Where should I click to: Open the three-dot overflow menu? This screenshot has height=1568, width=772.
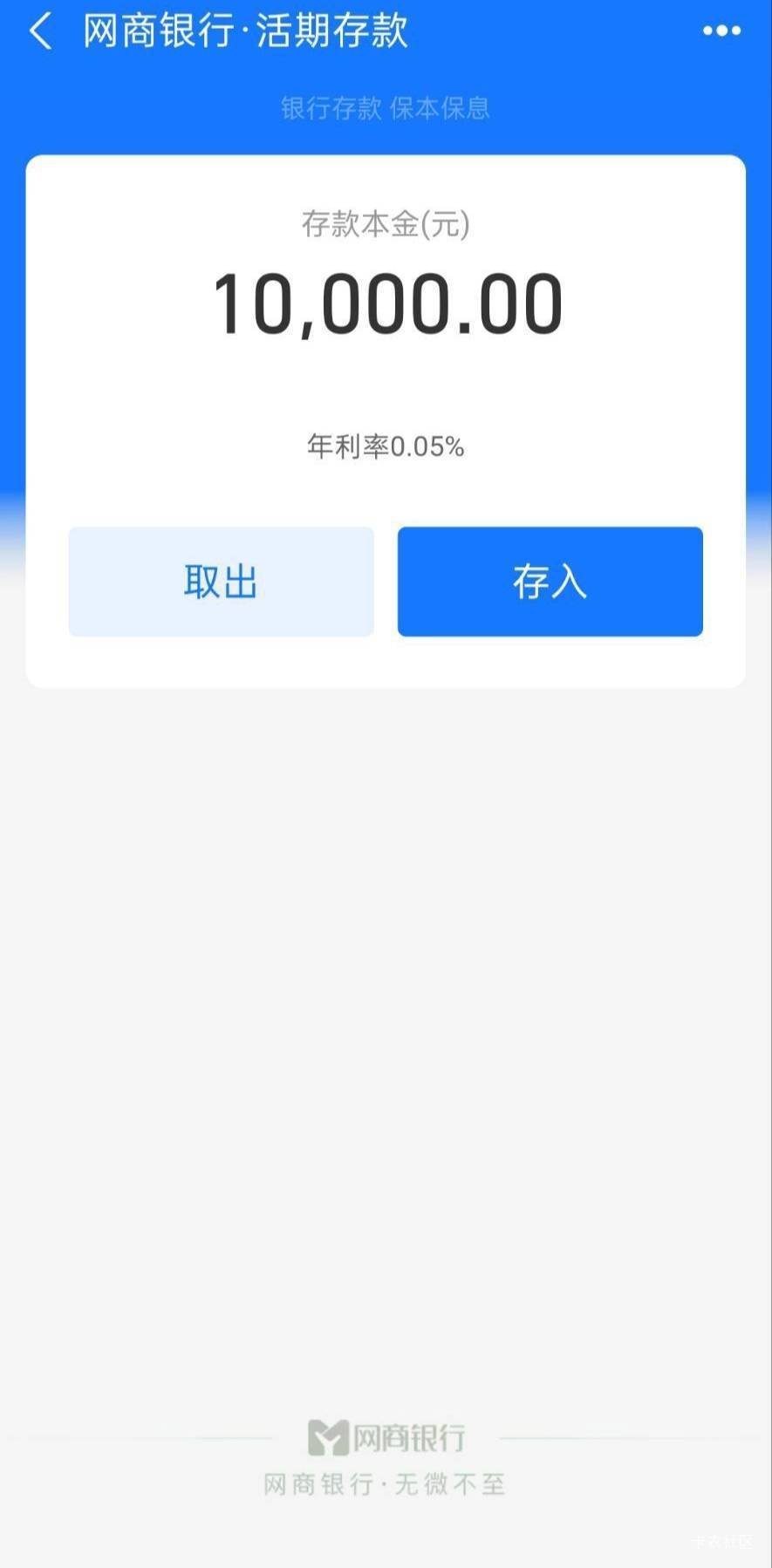[721, 31]
